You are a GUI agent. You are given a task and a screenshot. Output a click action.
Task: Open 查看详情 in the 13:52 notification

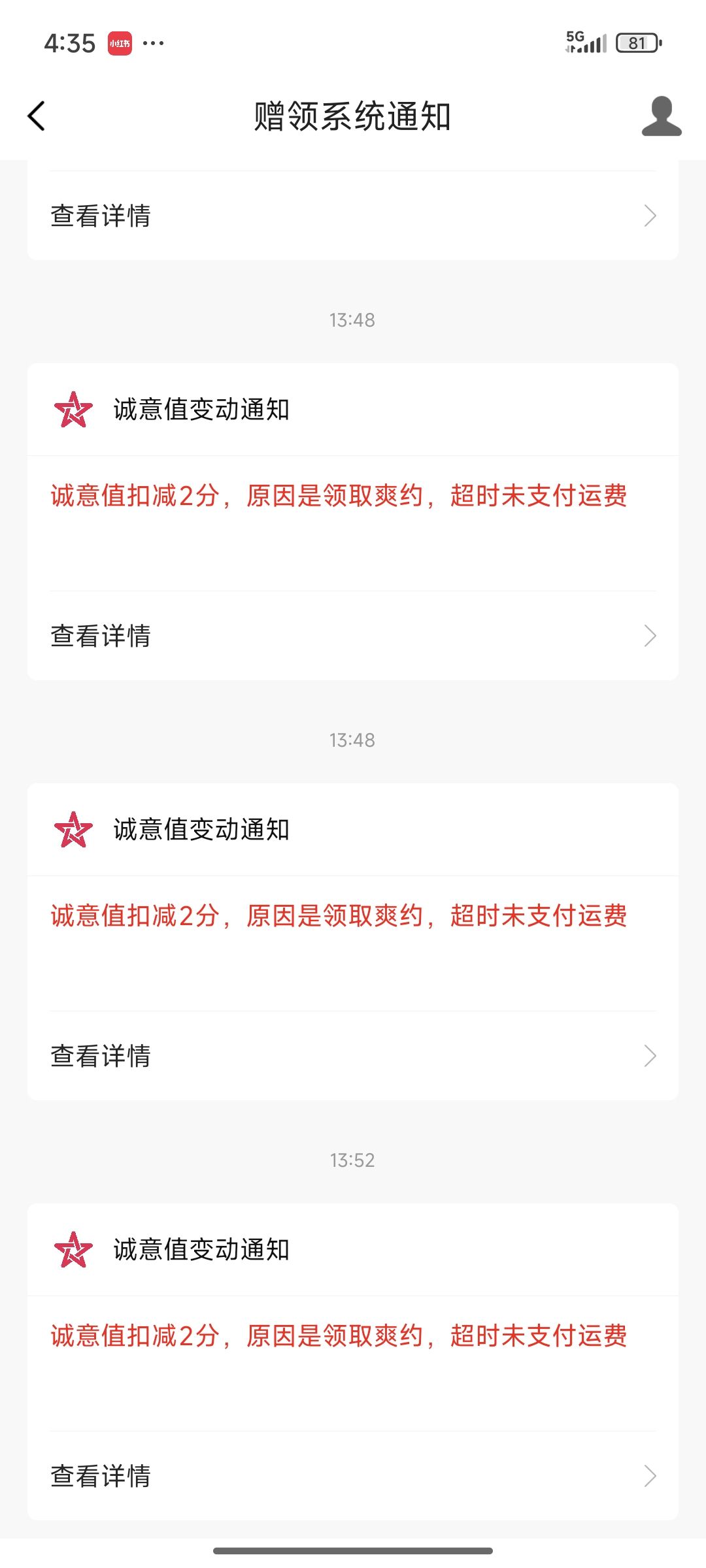[x=353, y=1476]
